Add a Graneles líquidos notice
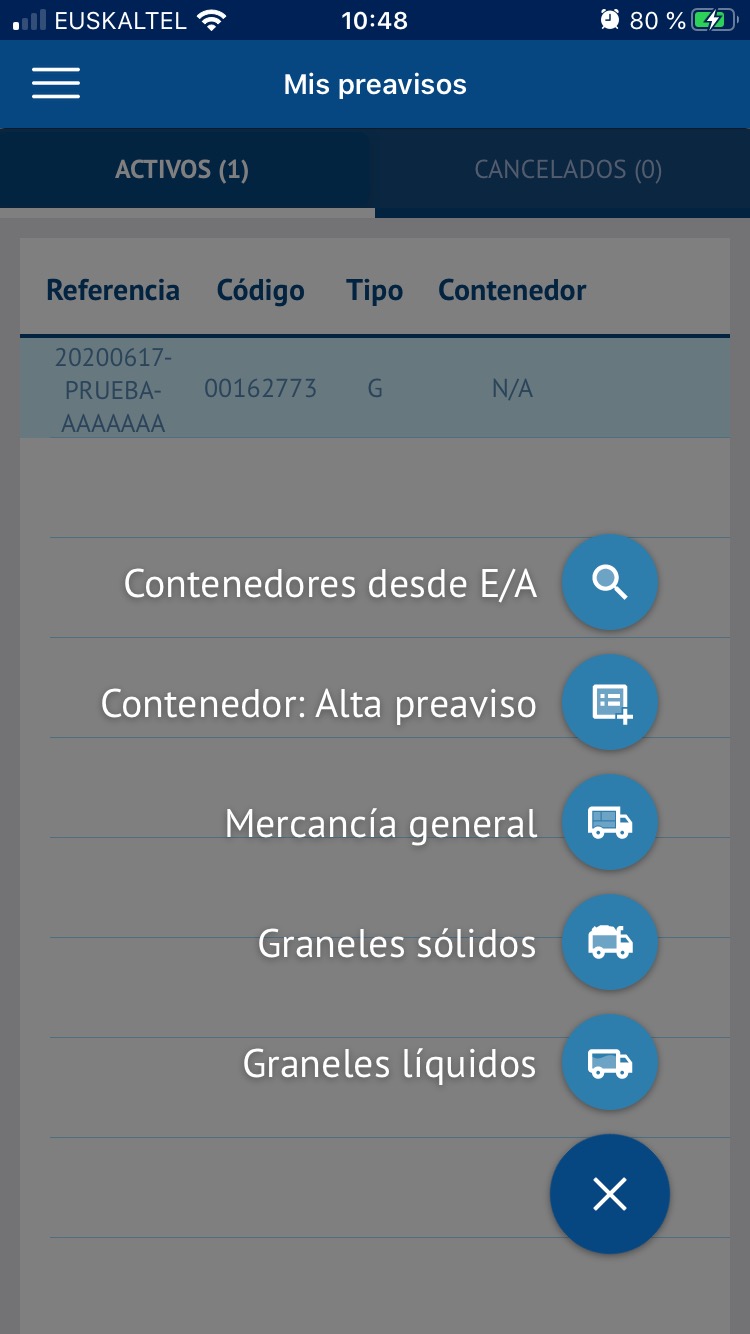Screen dimensions: 750x1334 tap(609, 1063)
